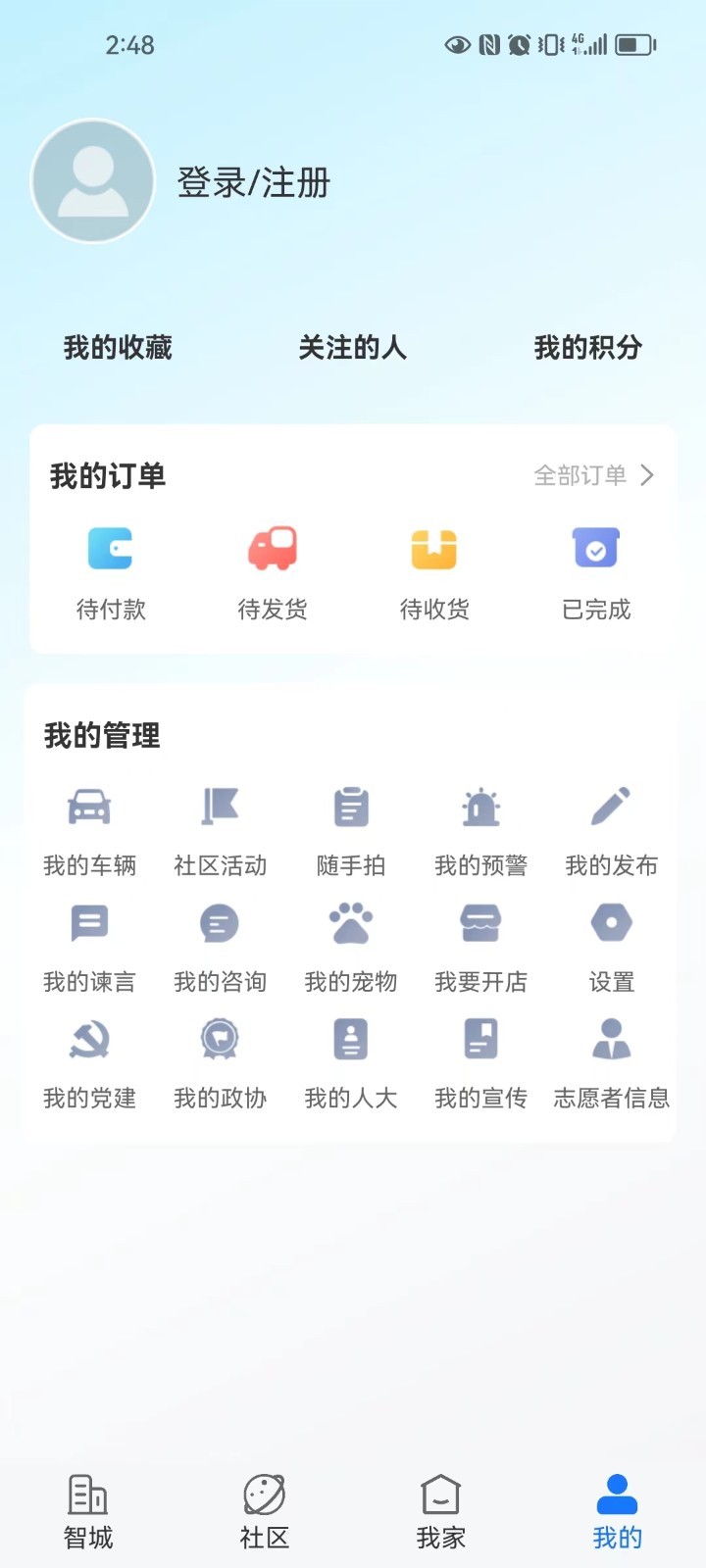
Task: Open 全部订单 list
Action: pos(592,475)
